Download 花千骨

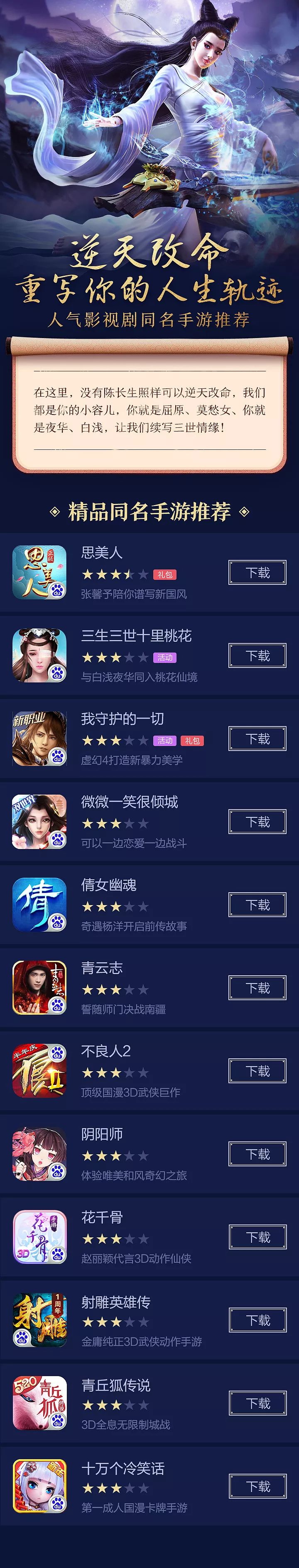coord(257,1237)
